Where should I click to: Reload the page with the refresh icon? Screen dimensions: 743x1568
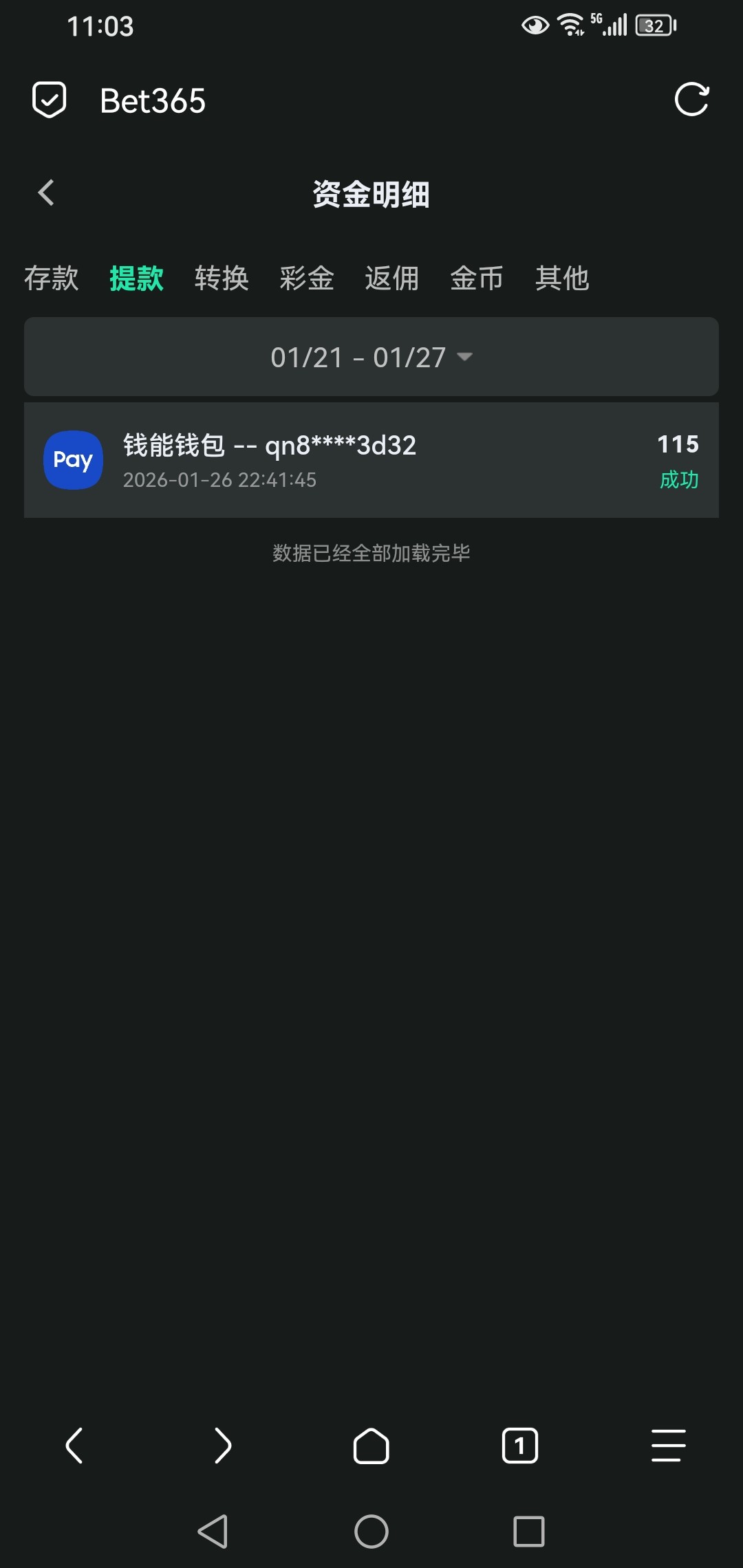click(691, 100)
